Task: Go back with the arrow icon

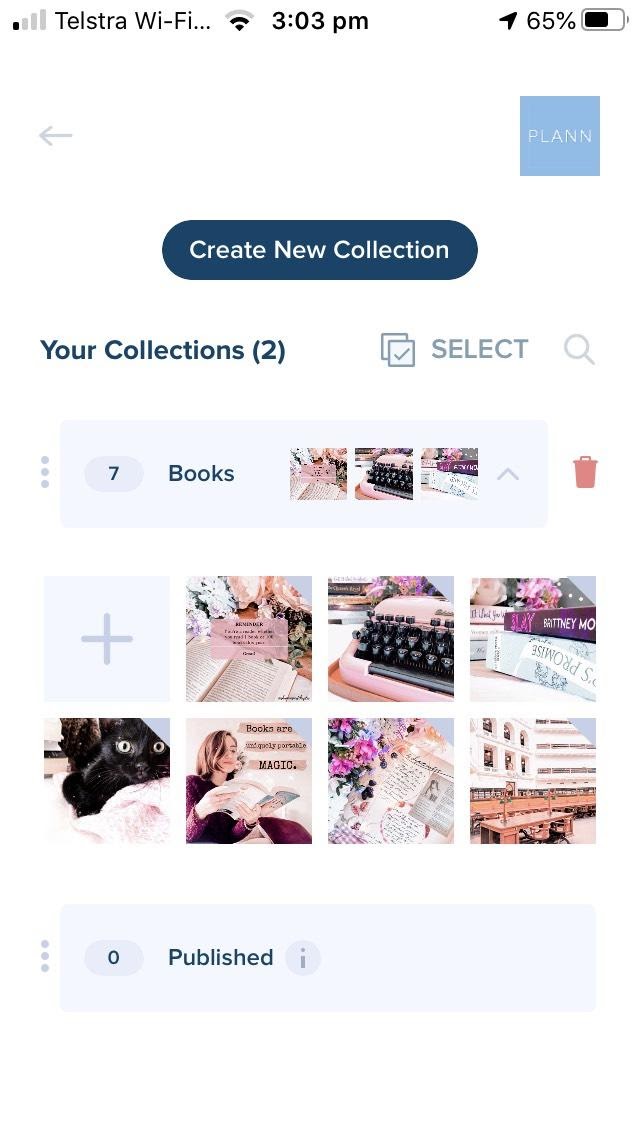Action: pyautogui.click(x=56, y=136)
